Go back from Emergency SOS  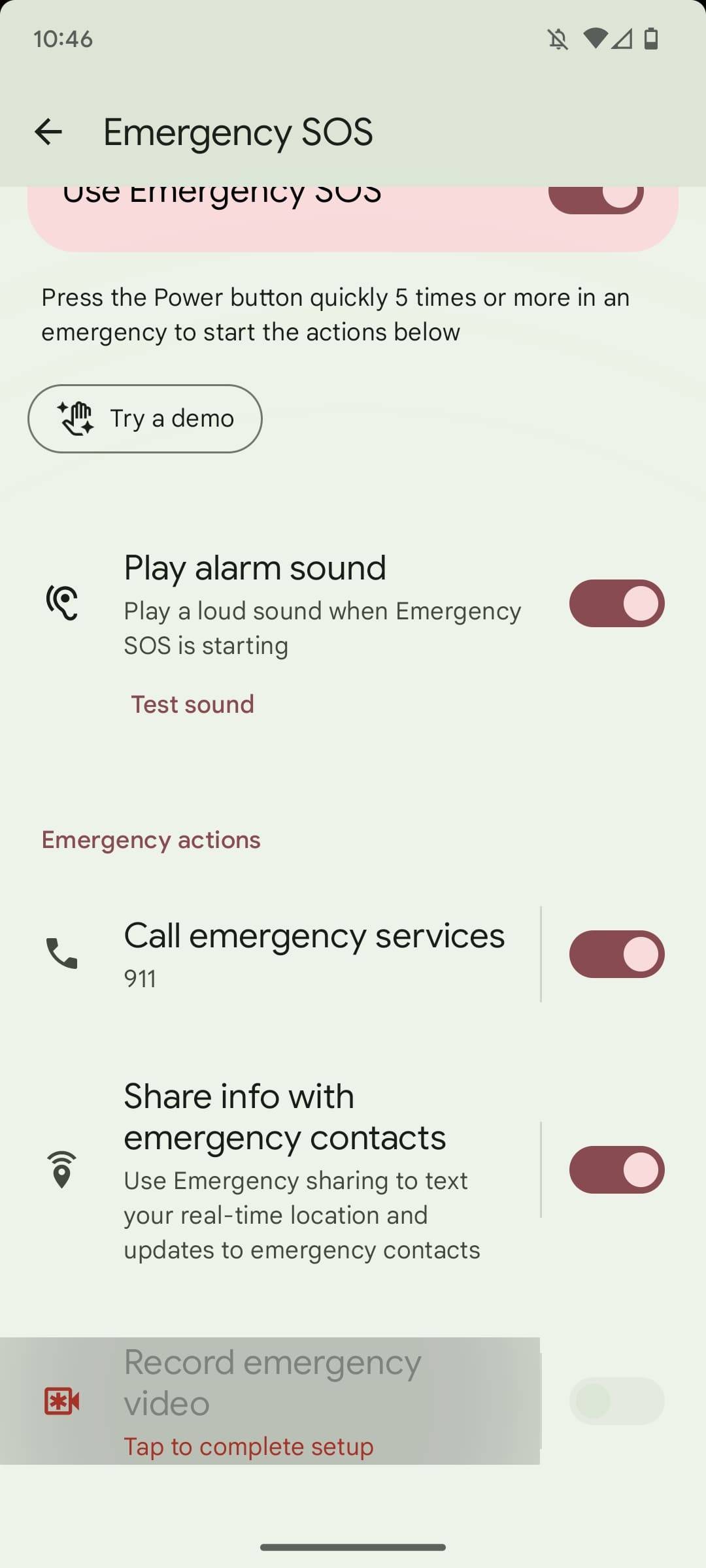[48, 132]
